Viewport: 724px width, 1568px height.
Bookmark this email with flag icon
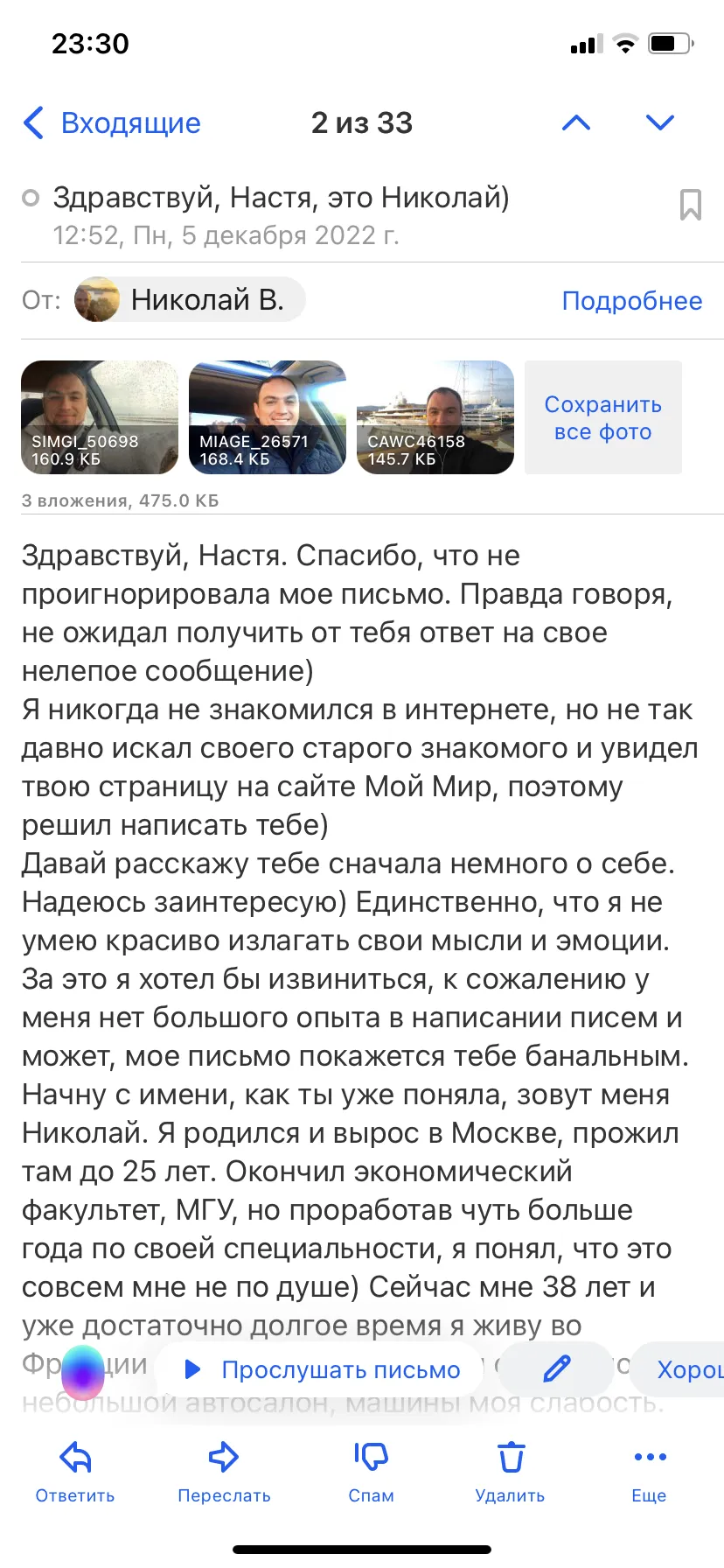click(x=691, y=205)
